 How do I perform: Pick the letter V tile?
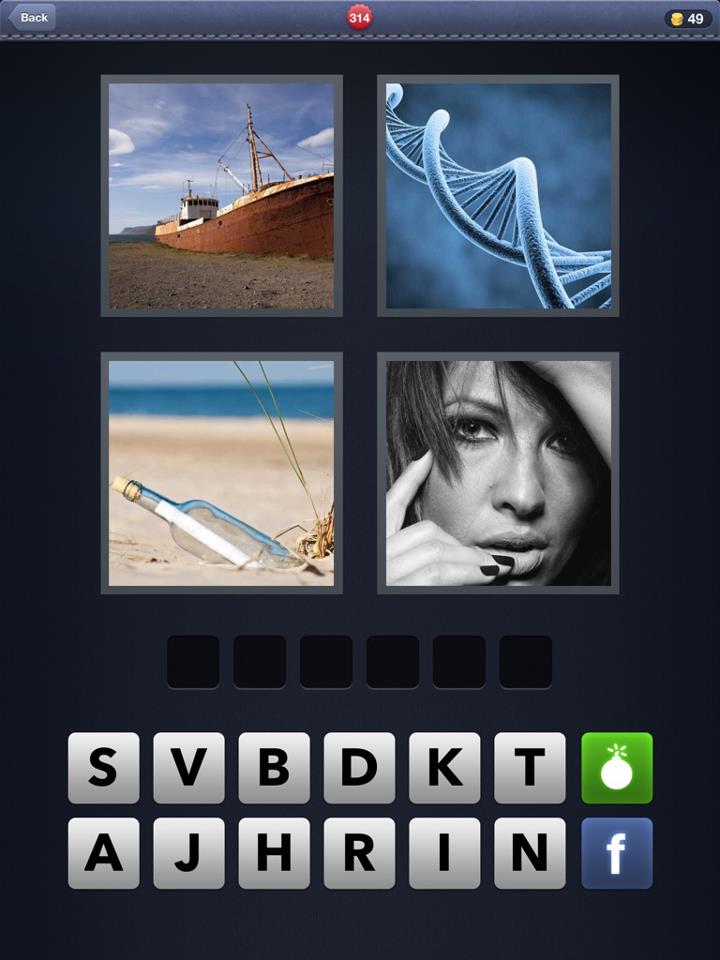coord(189,768)
